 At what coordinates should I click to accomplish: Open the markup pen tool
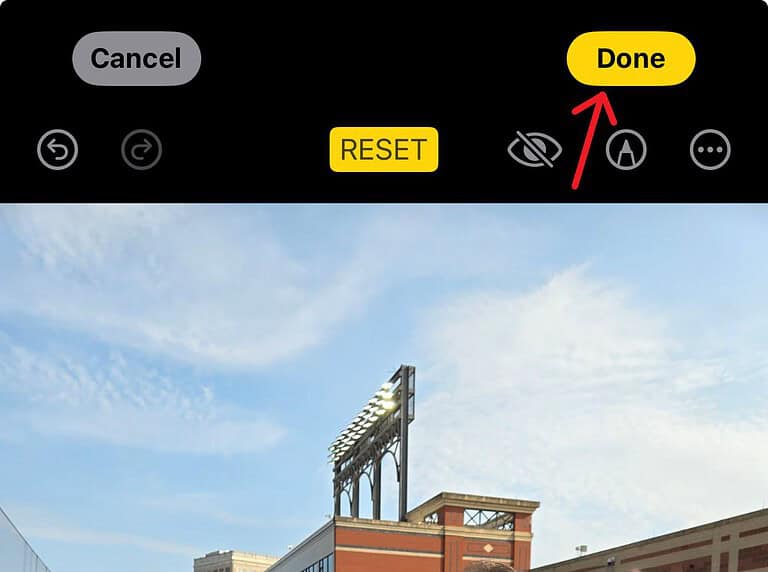click(626, 151)
